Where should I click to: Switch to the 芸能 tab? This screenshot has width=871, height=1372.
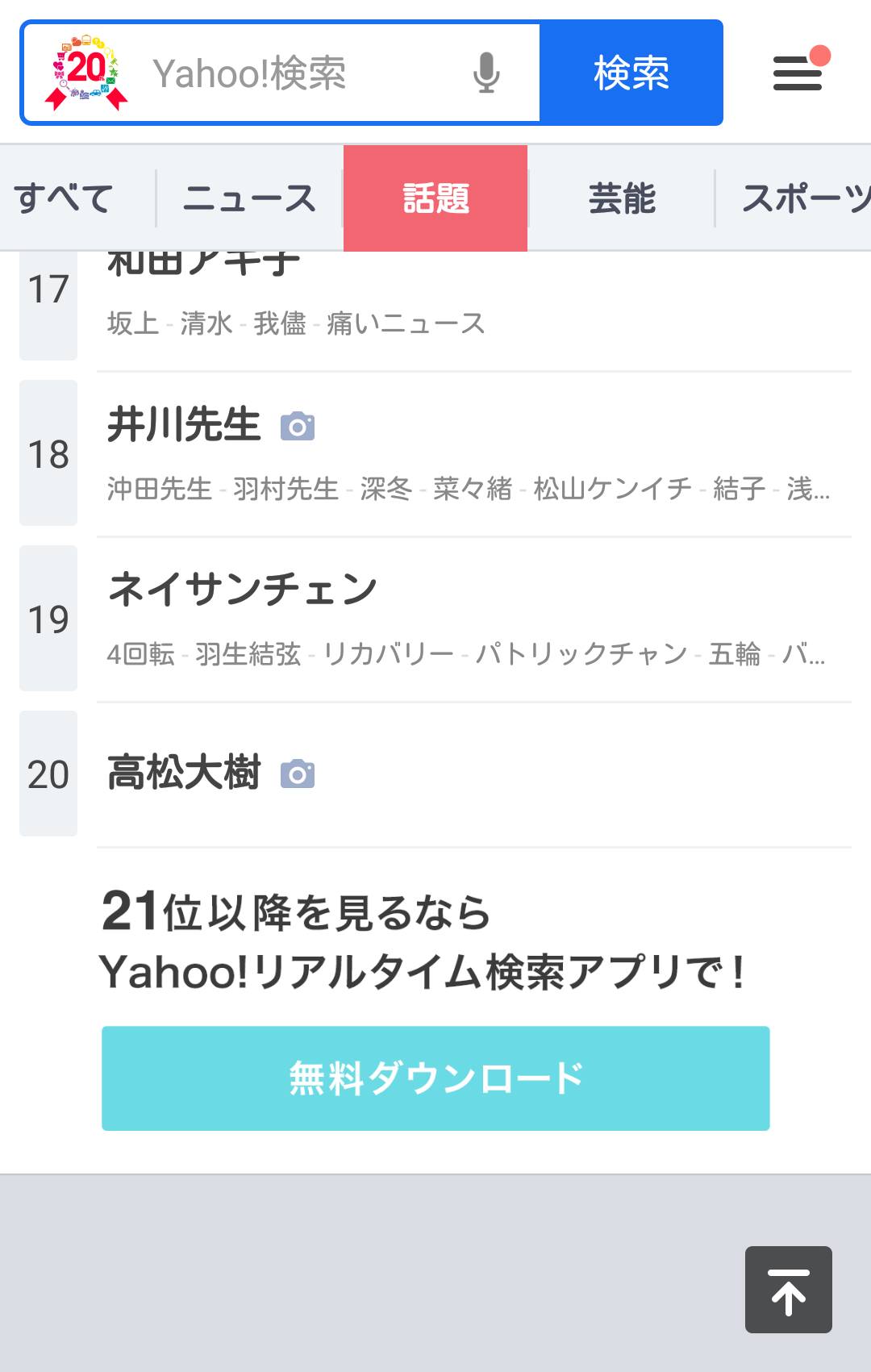click(622, 198)
